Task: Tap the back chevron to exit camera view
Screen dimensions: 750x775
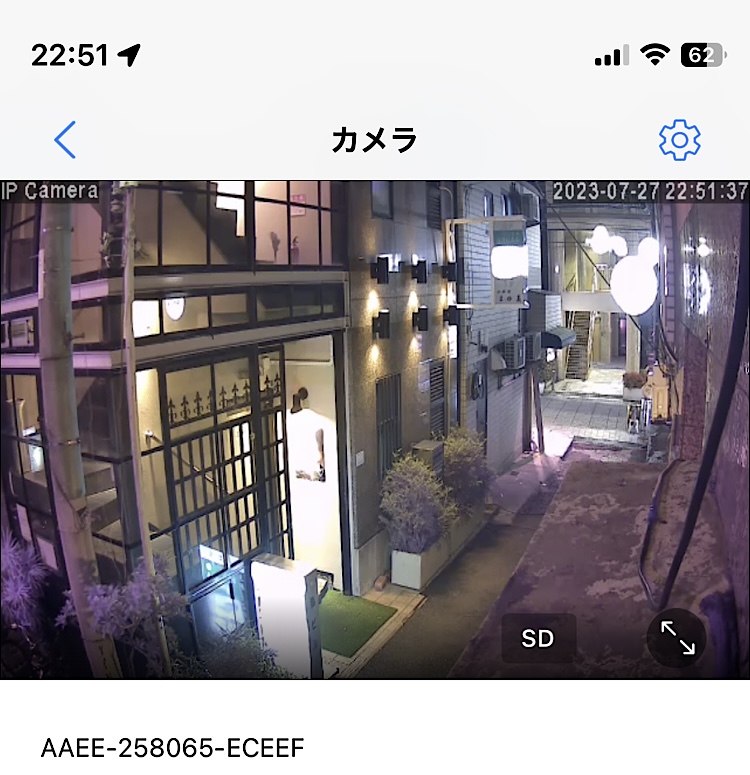Action: (x=65, y=140)
